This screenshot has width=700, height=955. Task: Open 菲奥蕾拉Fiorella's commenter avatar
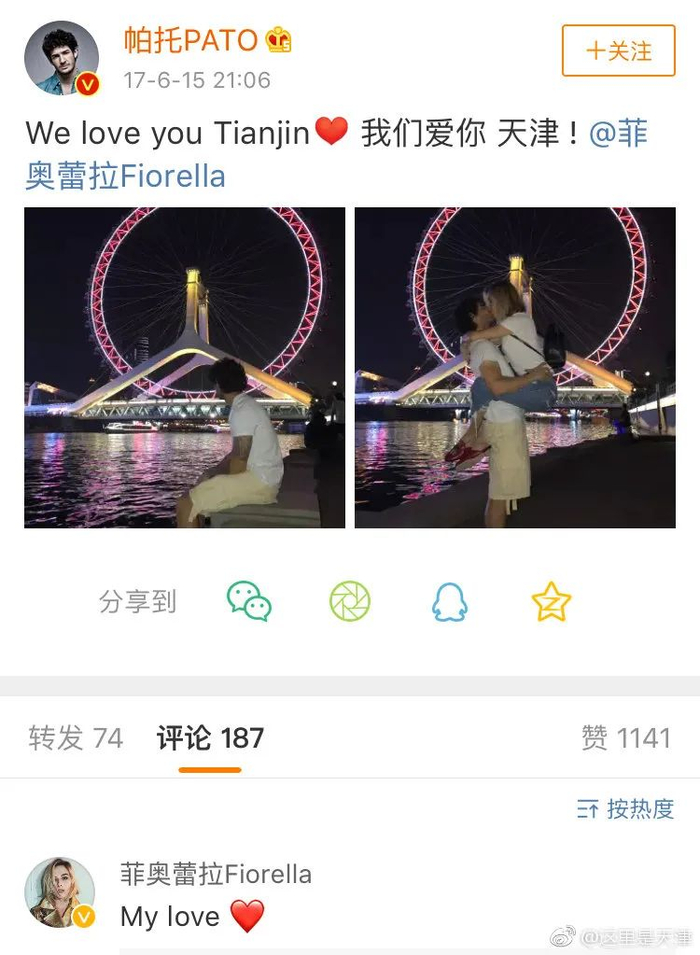(x=60, y=892)
